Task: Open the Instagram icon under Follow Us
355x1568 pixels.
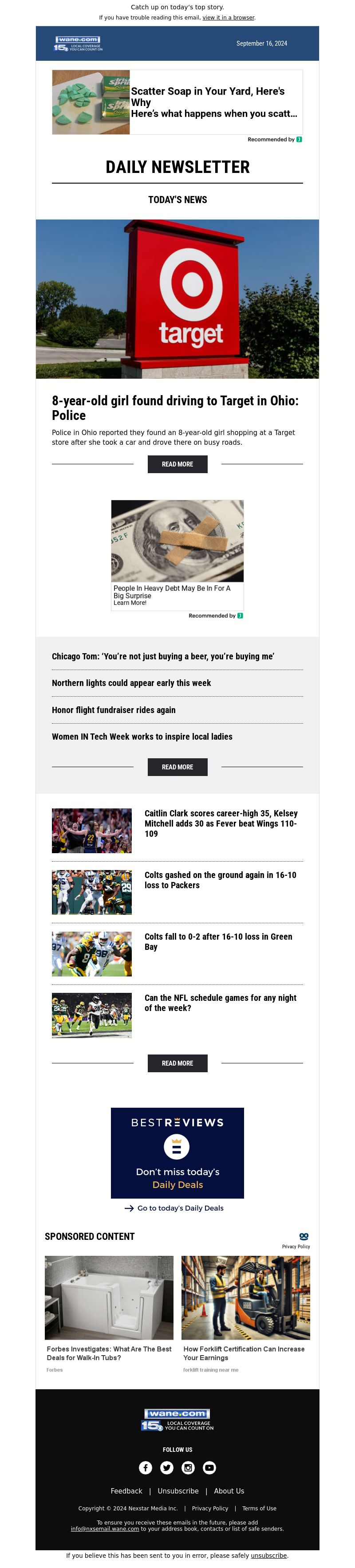Action: [188, 1467]
